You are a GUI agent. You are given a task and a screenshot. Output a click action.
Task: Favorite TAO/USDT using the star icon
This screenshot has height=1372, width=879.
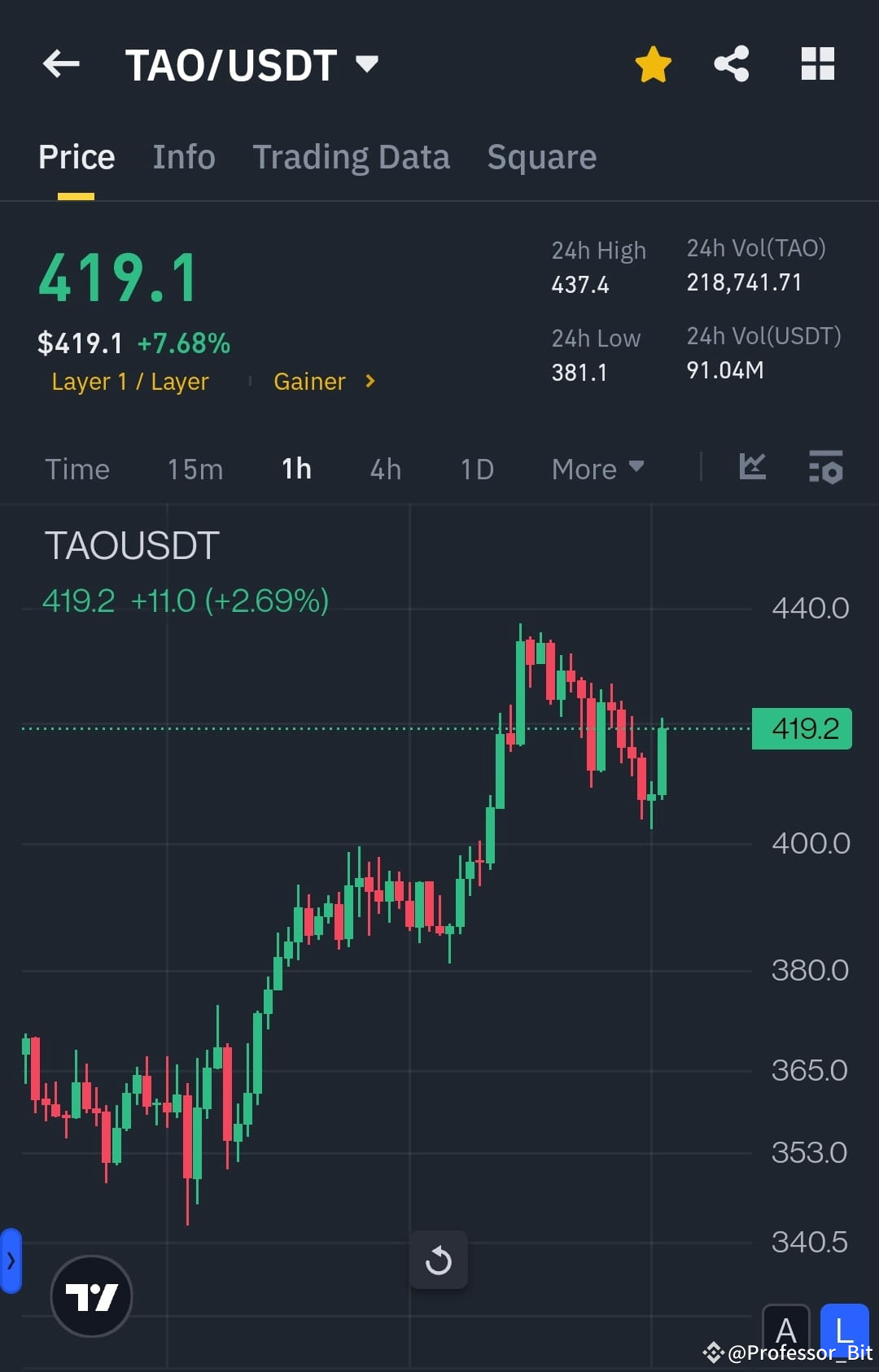653,63
